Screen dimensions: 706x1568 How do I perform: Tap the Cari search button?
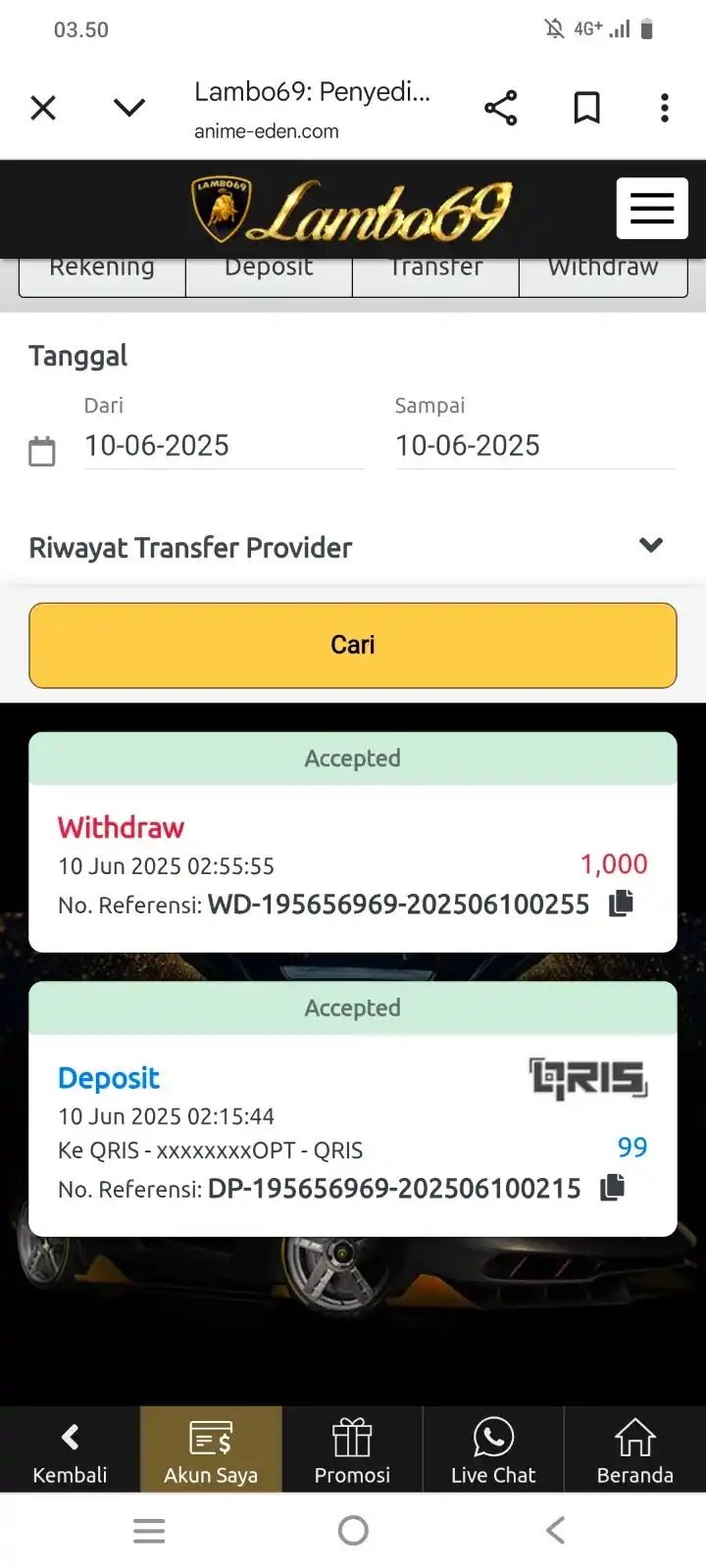click(353, 645)
